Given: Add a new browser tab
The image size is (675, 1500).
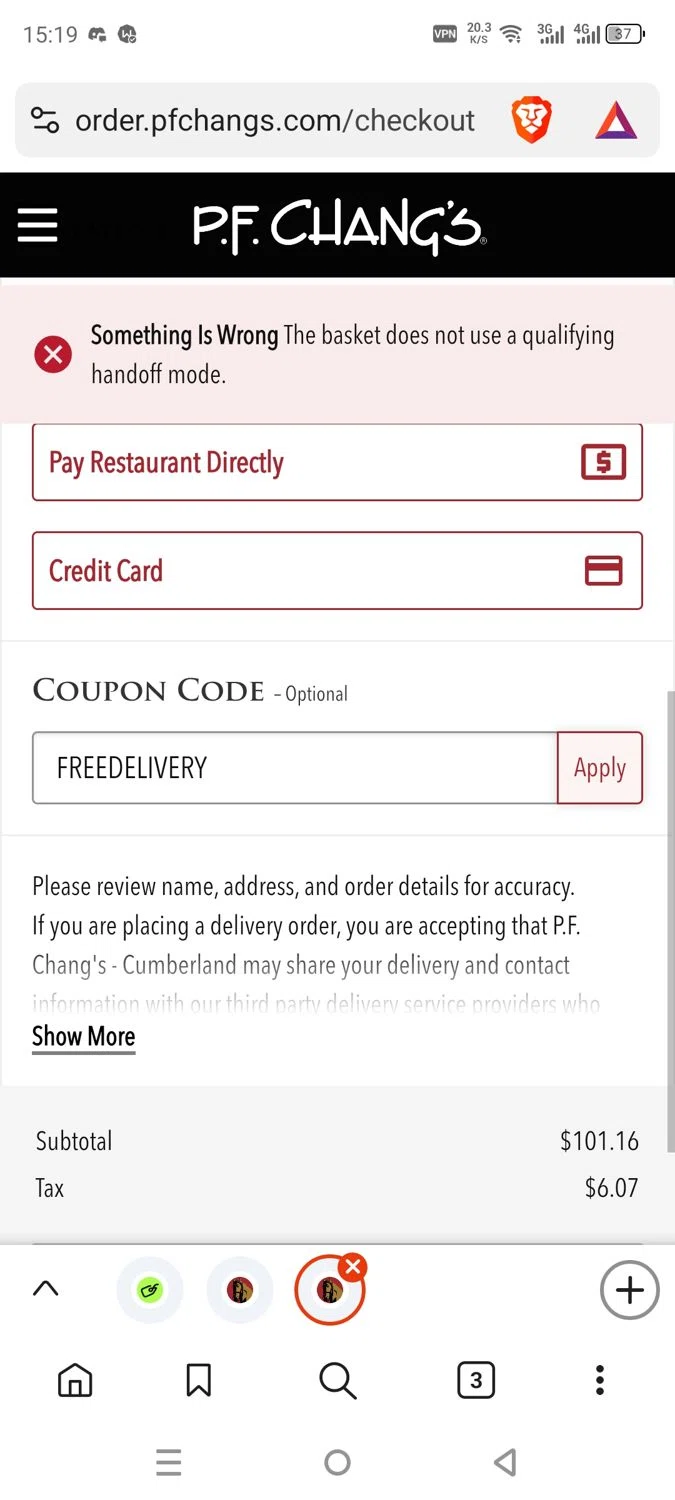Looking at the screenshot, I should click(x=629, y=1291).
